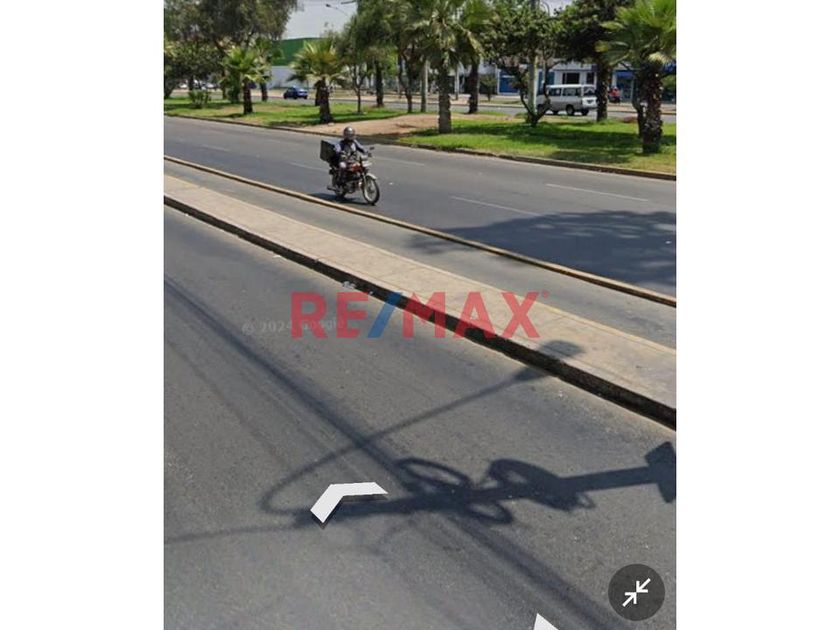Move along the road with the white arrow

[x=348, y=501]
